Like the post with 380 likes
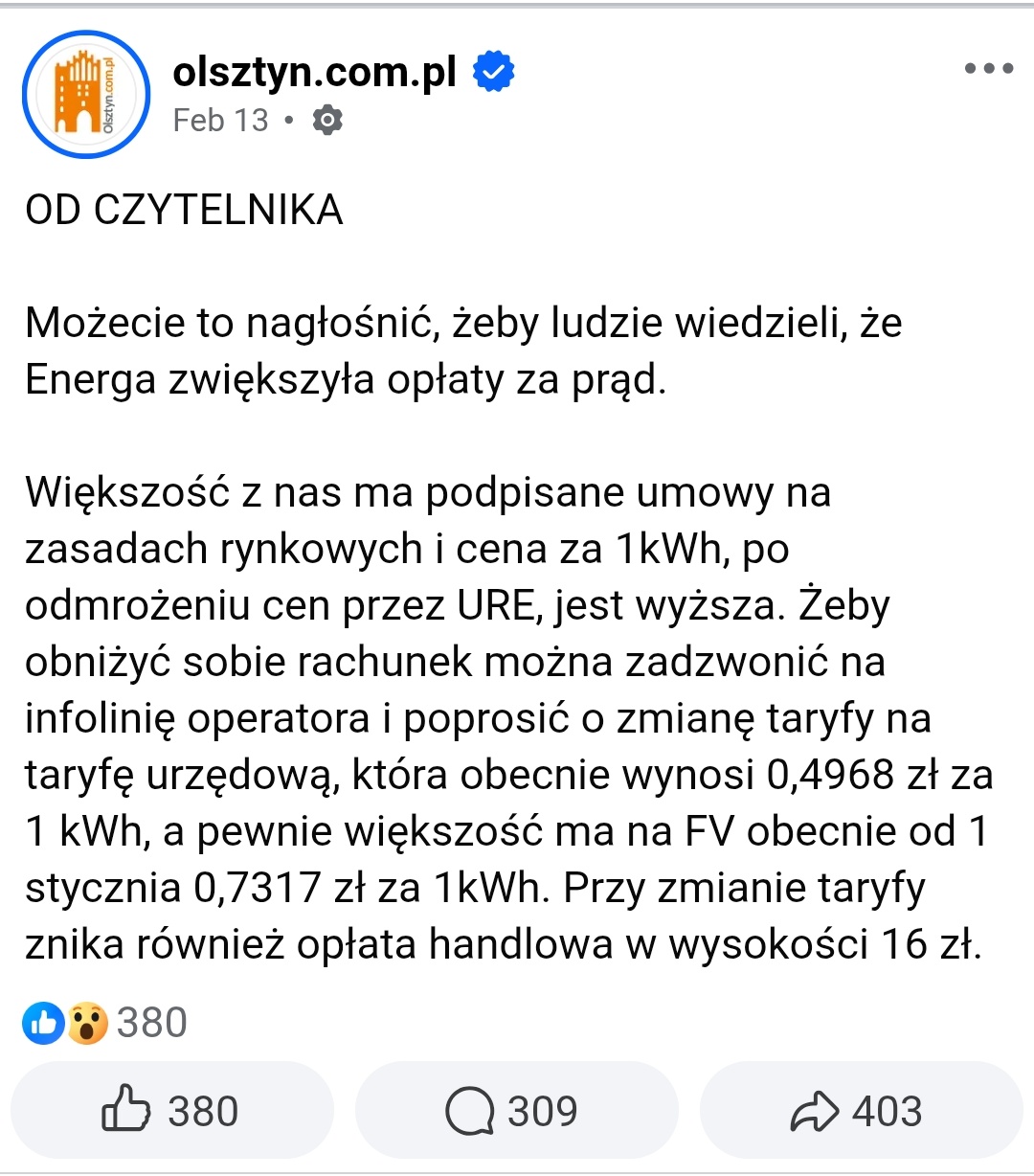This screenshot has width=1034, height=1176. pos(171,1111)
